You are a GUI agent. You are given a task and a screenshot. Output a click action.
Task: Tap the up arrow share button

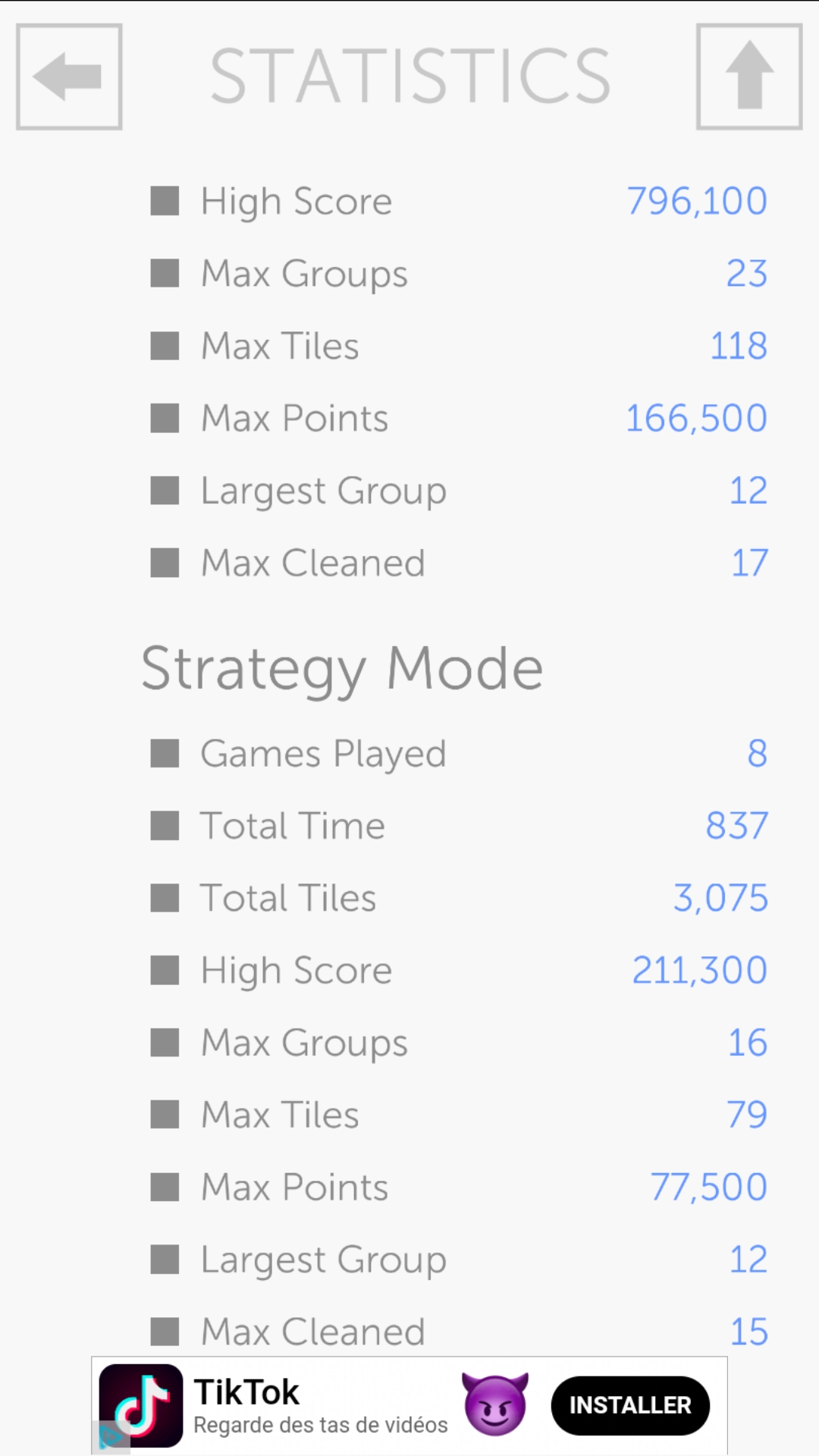point(749,77)
